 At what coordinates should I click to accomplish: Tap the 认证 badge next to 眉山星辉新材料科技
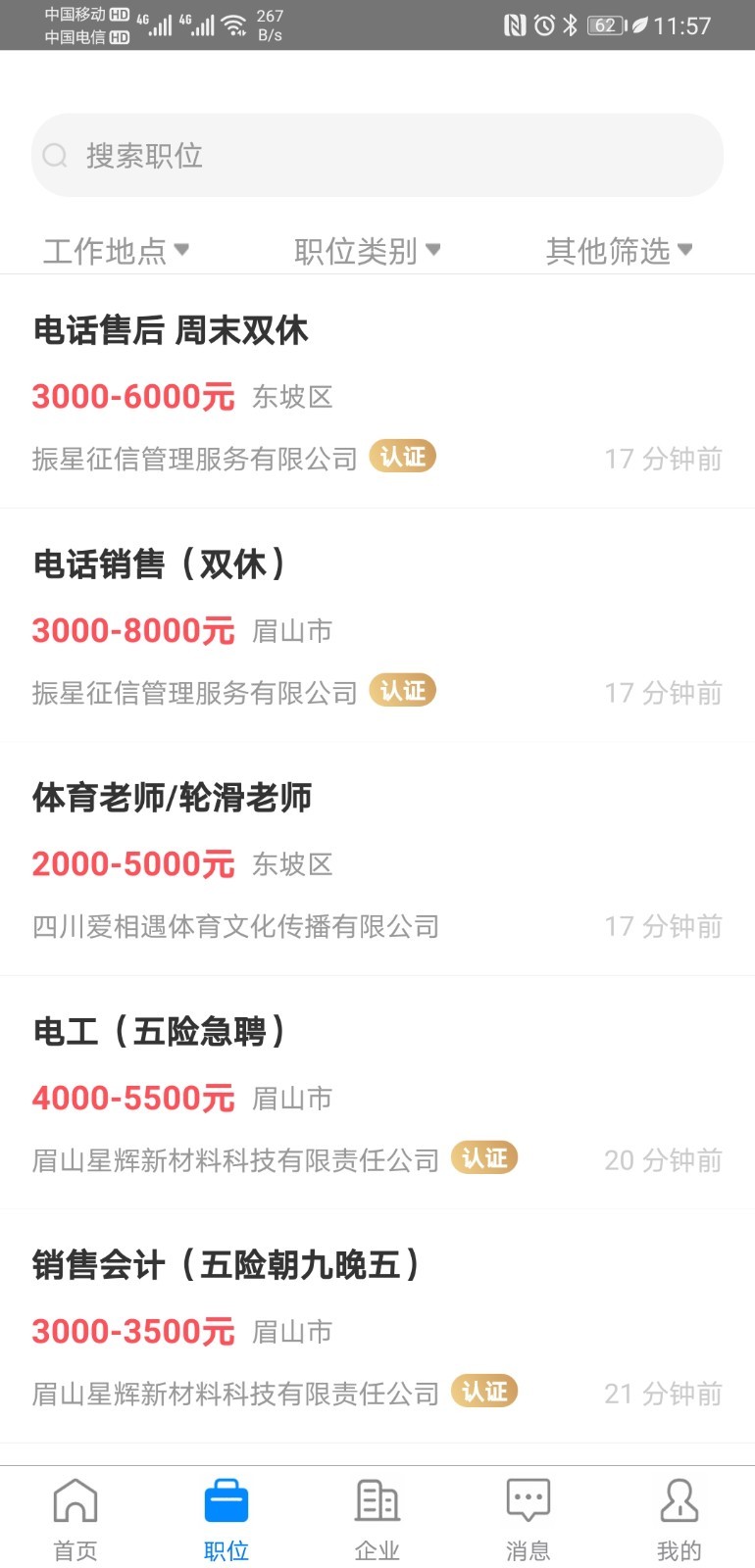(484, 1157)
